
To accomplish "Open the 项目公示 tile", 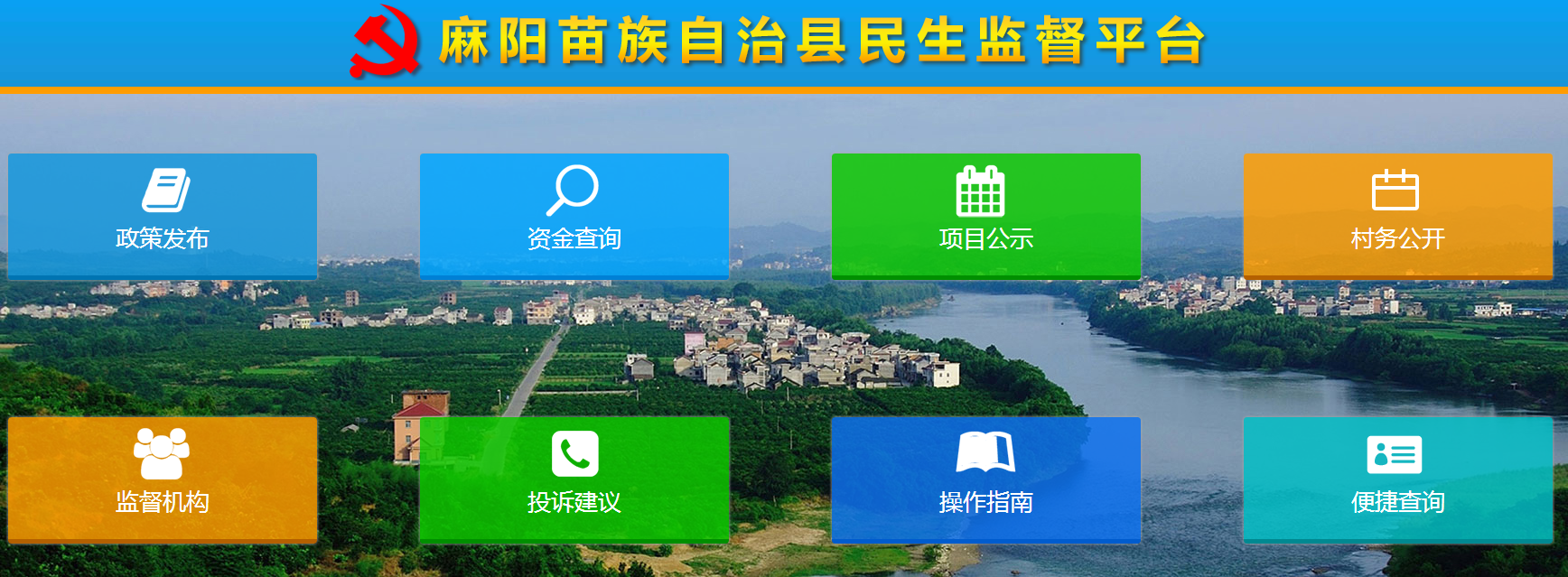I will [986, 216].
